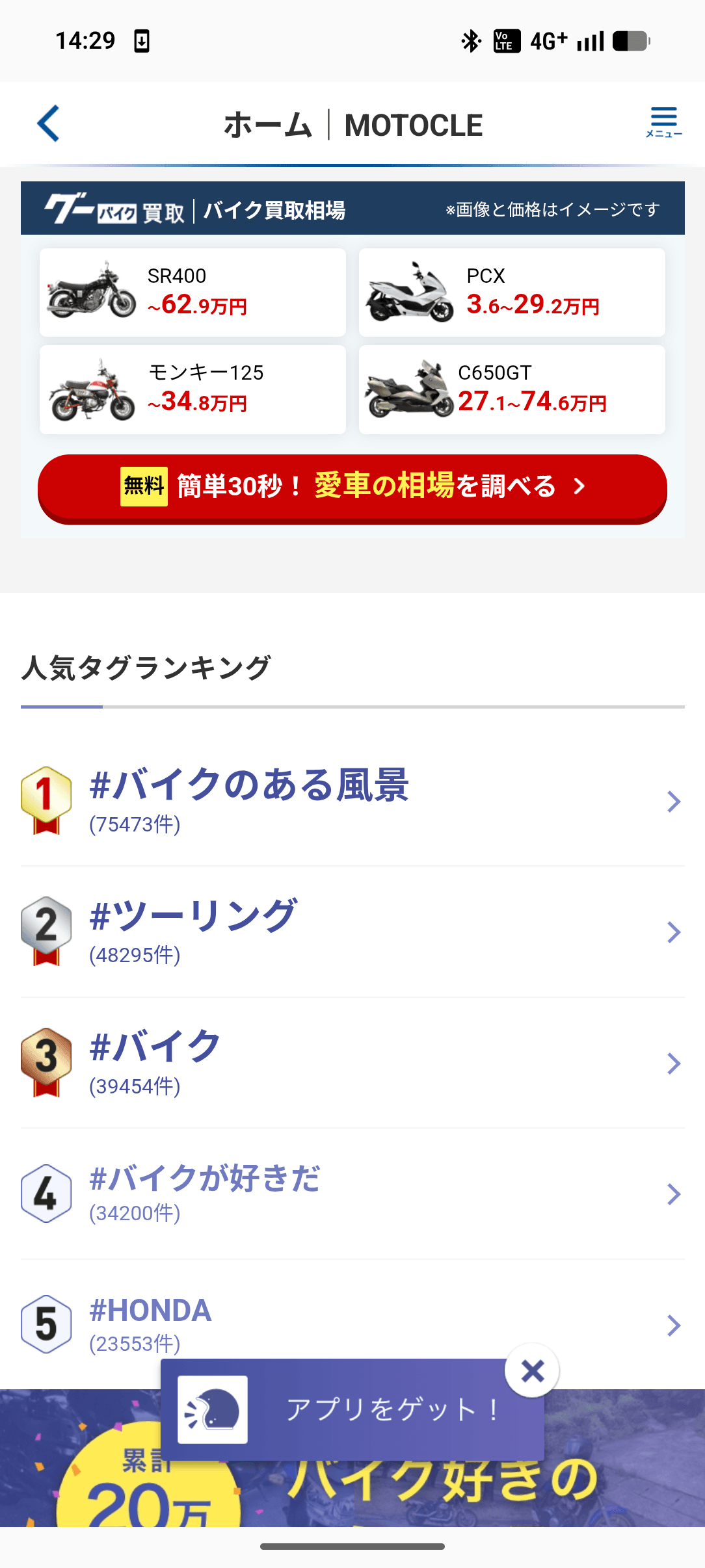Screen dimensions: 705x1568
Task: Open the PCX price card
Action: [x=512, y=293]
